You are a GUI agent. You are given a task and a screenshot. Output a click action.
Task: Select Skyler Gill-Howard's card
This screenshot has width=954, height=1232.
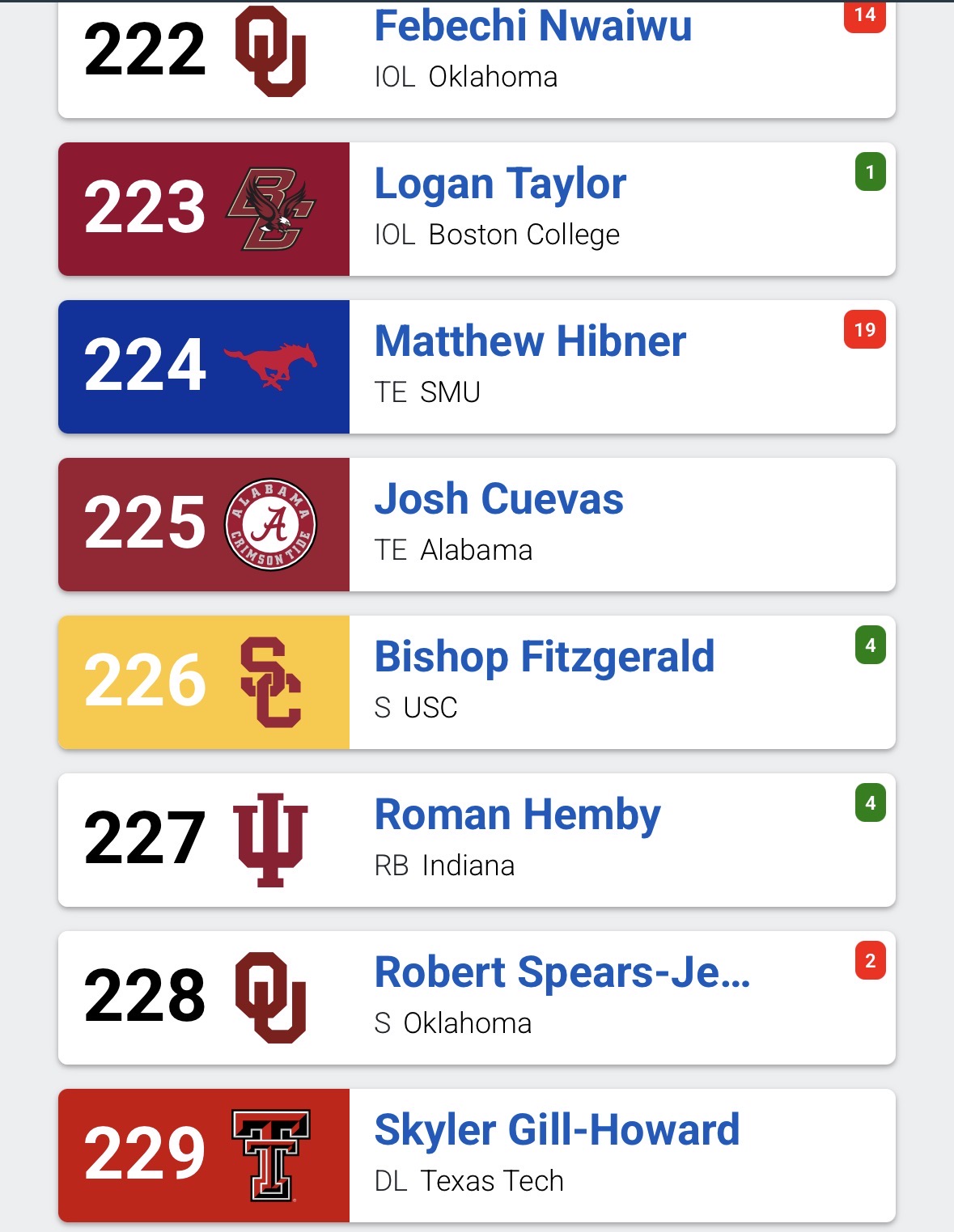(x=557, y=1130)
